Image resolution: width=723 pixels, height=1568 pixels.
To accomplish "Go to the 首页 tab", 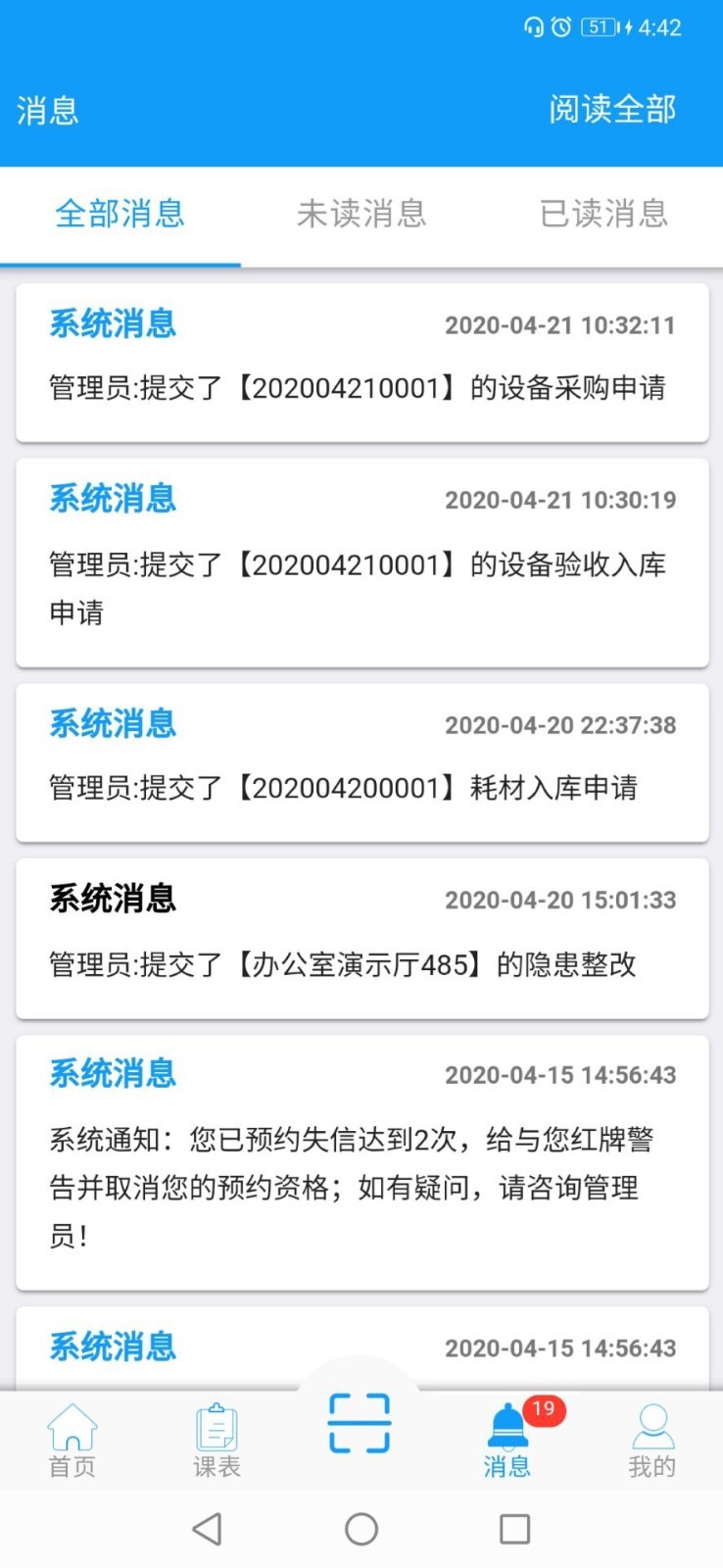I will pyautogui.click(x=72, y=1441).
